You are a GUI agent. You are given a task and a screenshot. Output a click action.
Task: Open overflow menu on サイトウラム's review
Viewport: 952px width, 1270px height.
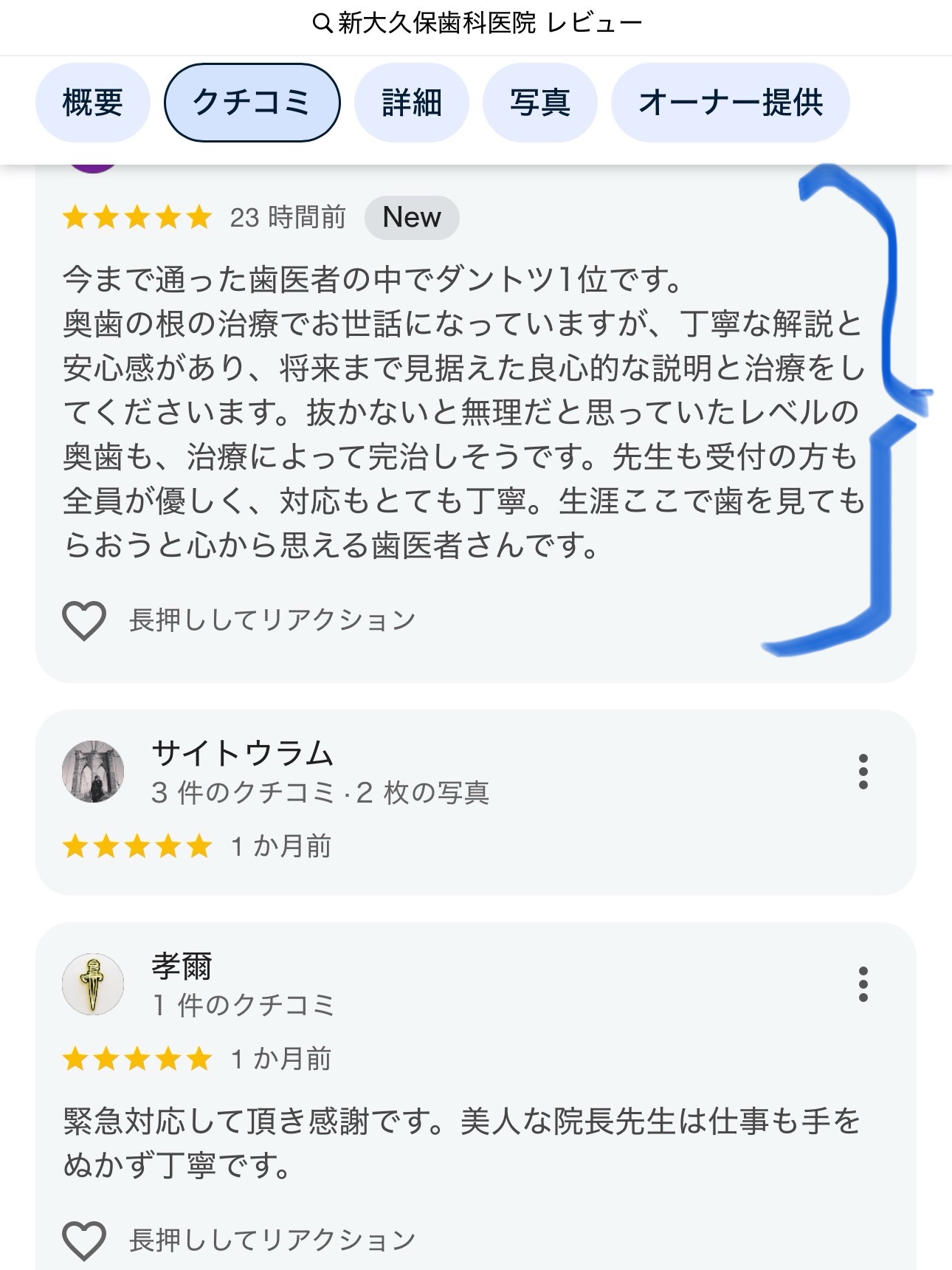pyautogui.click(x=863, y=772)
